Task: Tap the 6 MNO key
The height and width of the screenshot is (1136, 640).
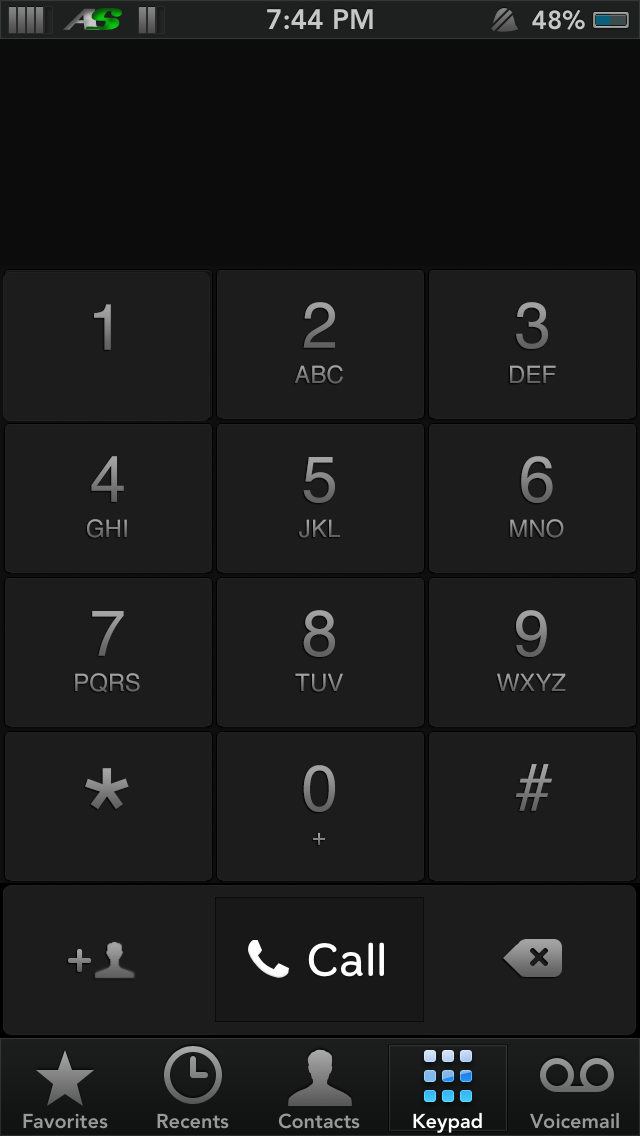Action: [532, 498]
